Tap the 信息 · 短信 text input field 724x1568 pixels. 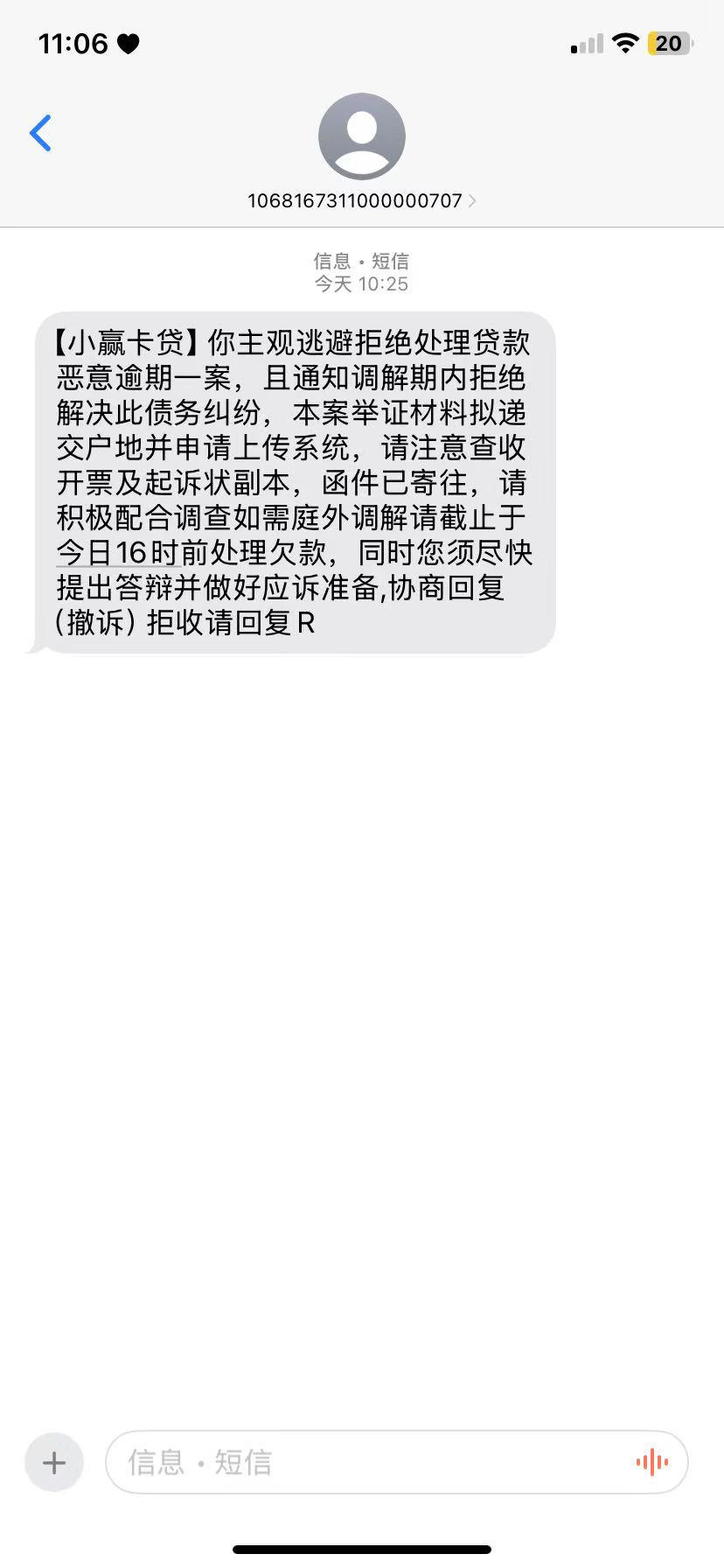(x=350, y=1461)
